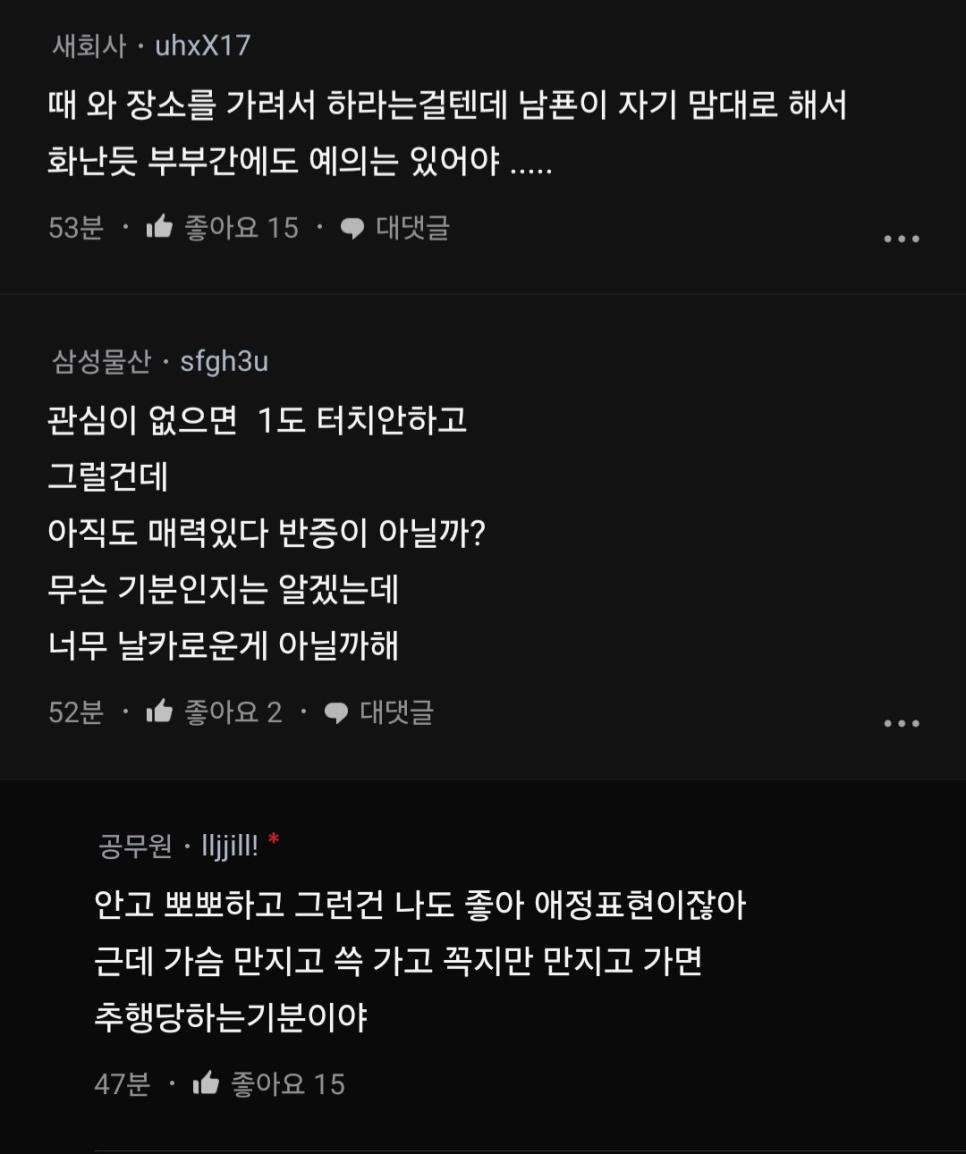The image size is (966, 1154).
Task: Like the comment by sfgh3u
Action: [x=160, y=712]
